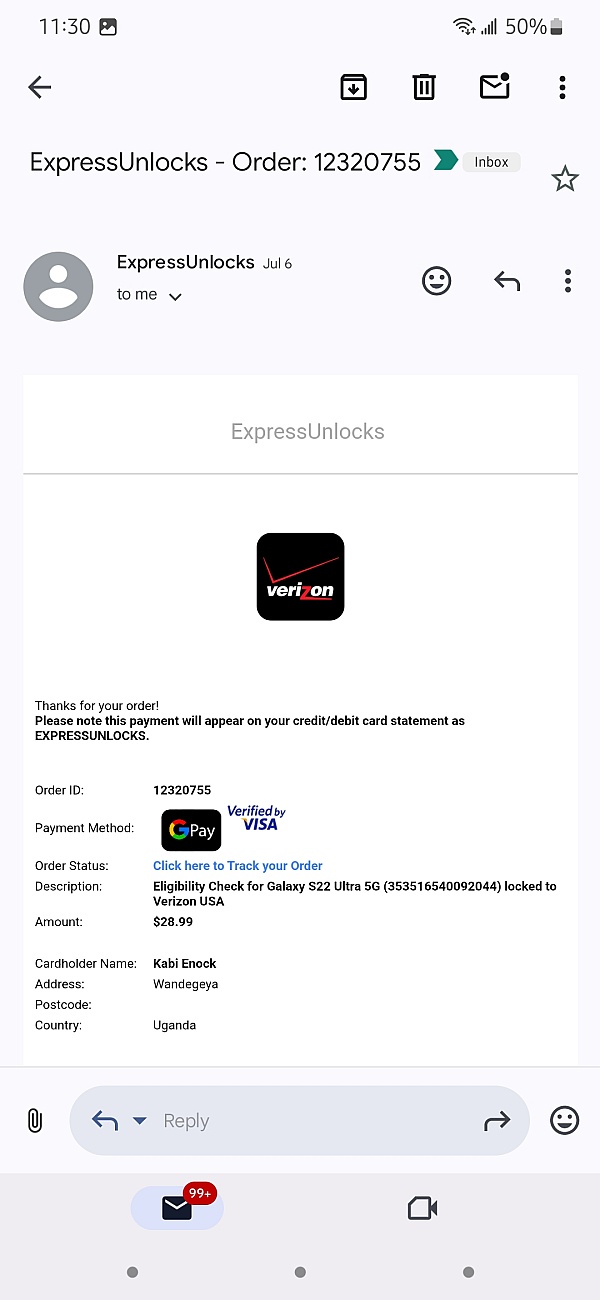This screenshot has width=600, height=1300.
Task: Attach a file to the reply
Action: click(34, 1120)
